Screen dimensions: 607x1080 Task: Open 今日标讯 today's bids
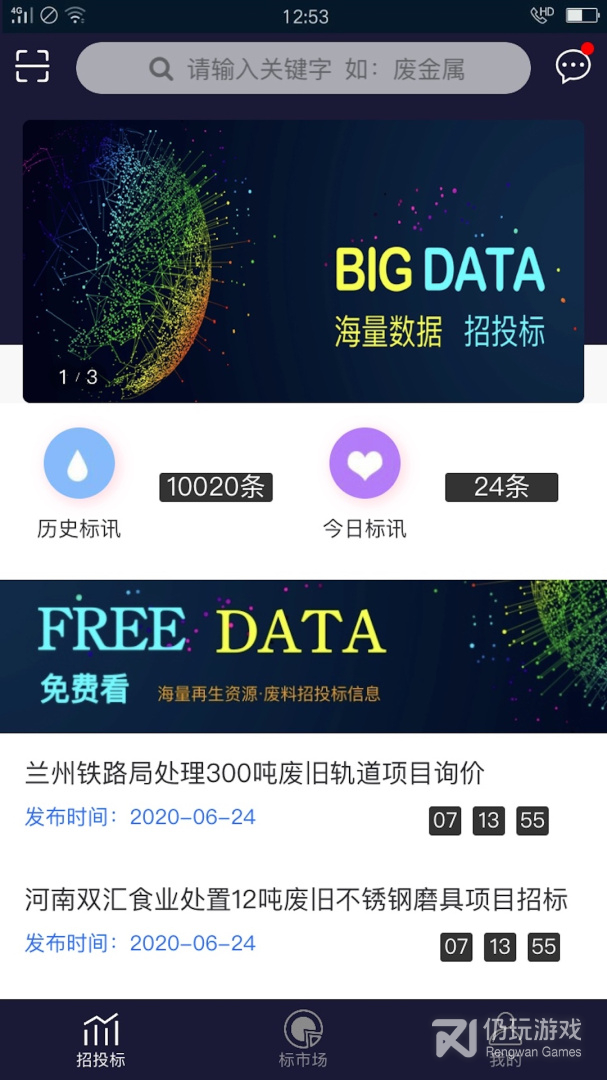pos(364,483)
